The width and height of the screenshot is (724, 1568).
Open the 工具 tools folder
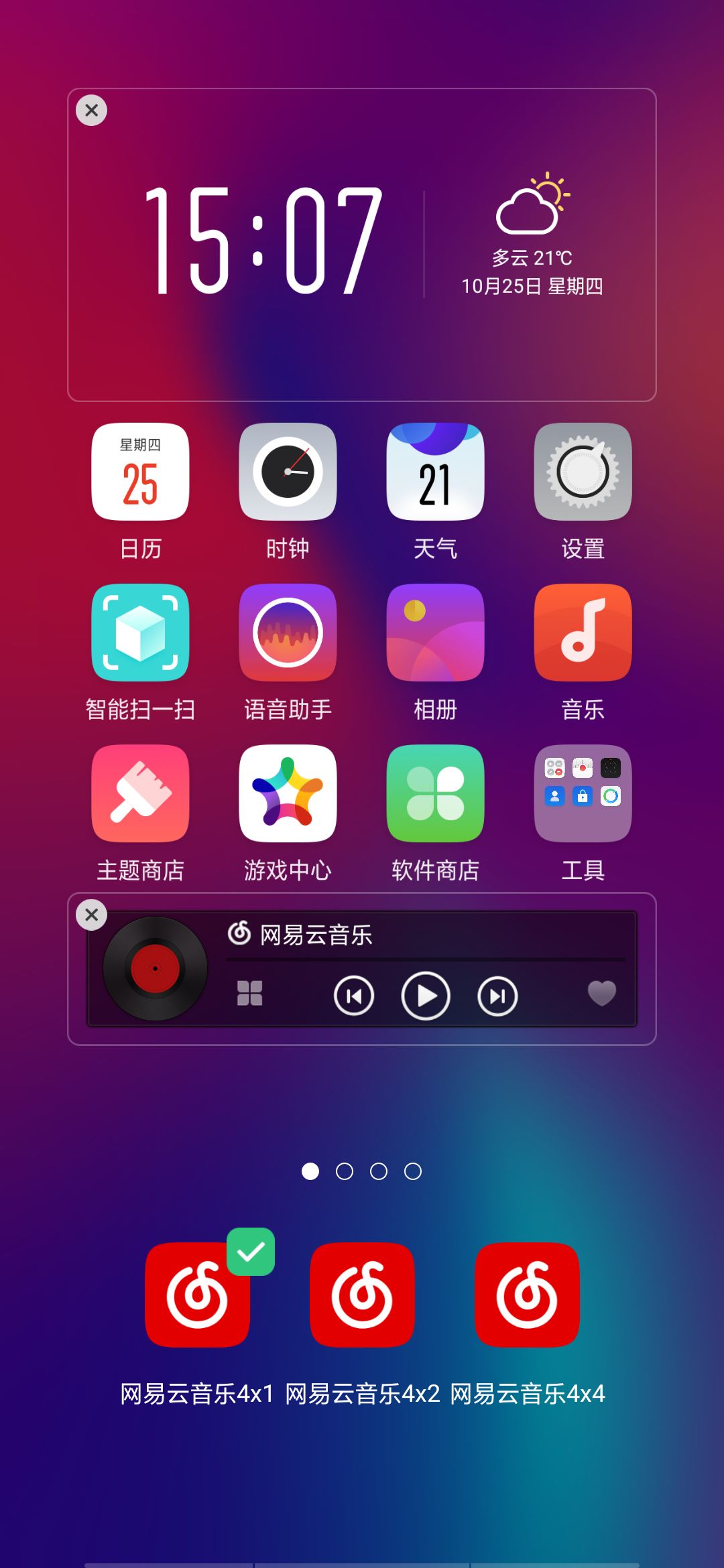(582, 793)
